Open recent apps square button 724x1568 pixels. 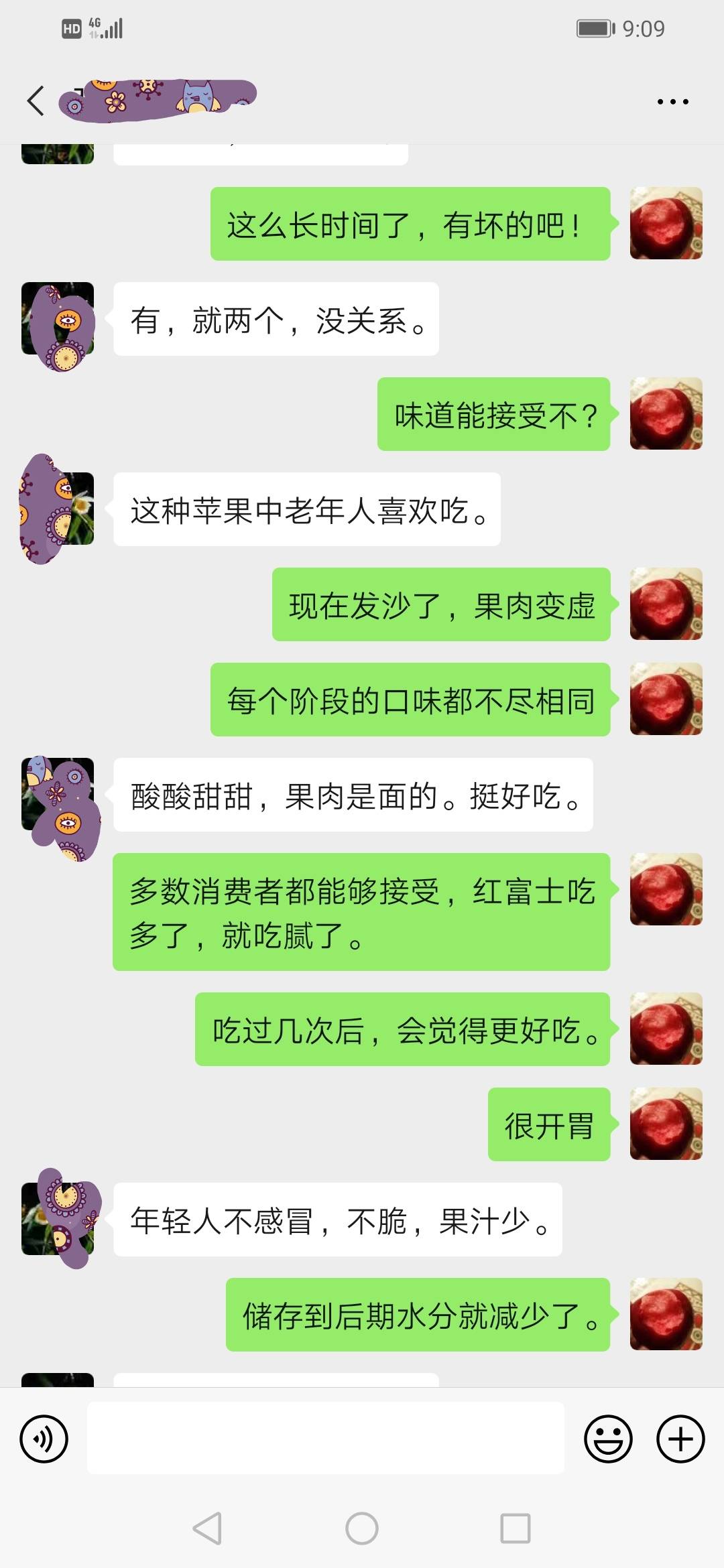[x=516, y=1528]
